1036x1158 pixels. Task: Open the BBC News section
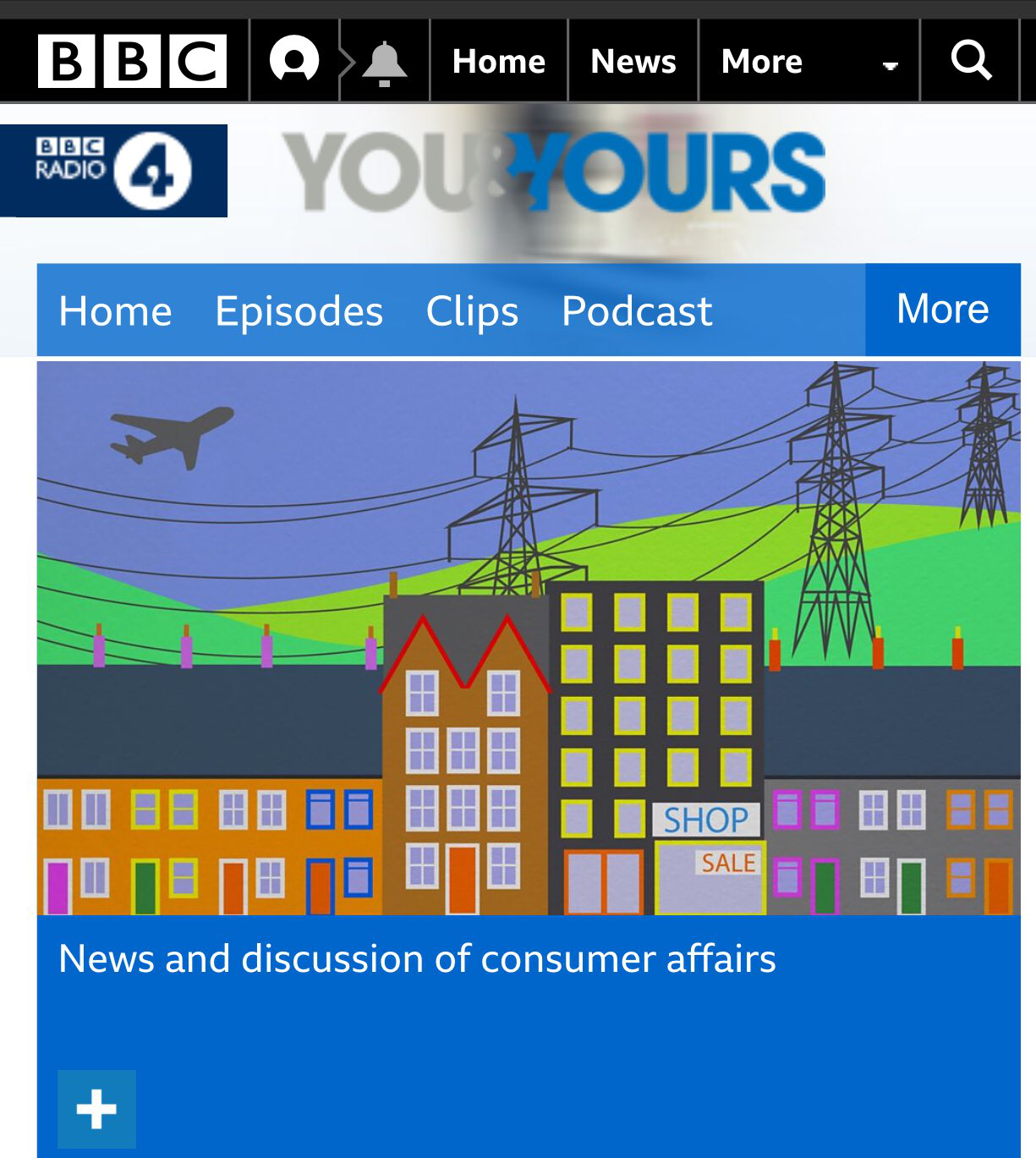tap(633, 61)
